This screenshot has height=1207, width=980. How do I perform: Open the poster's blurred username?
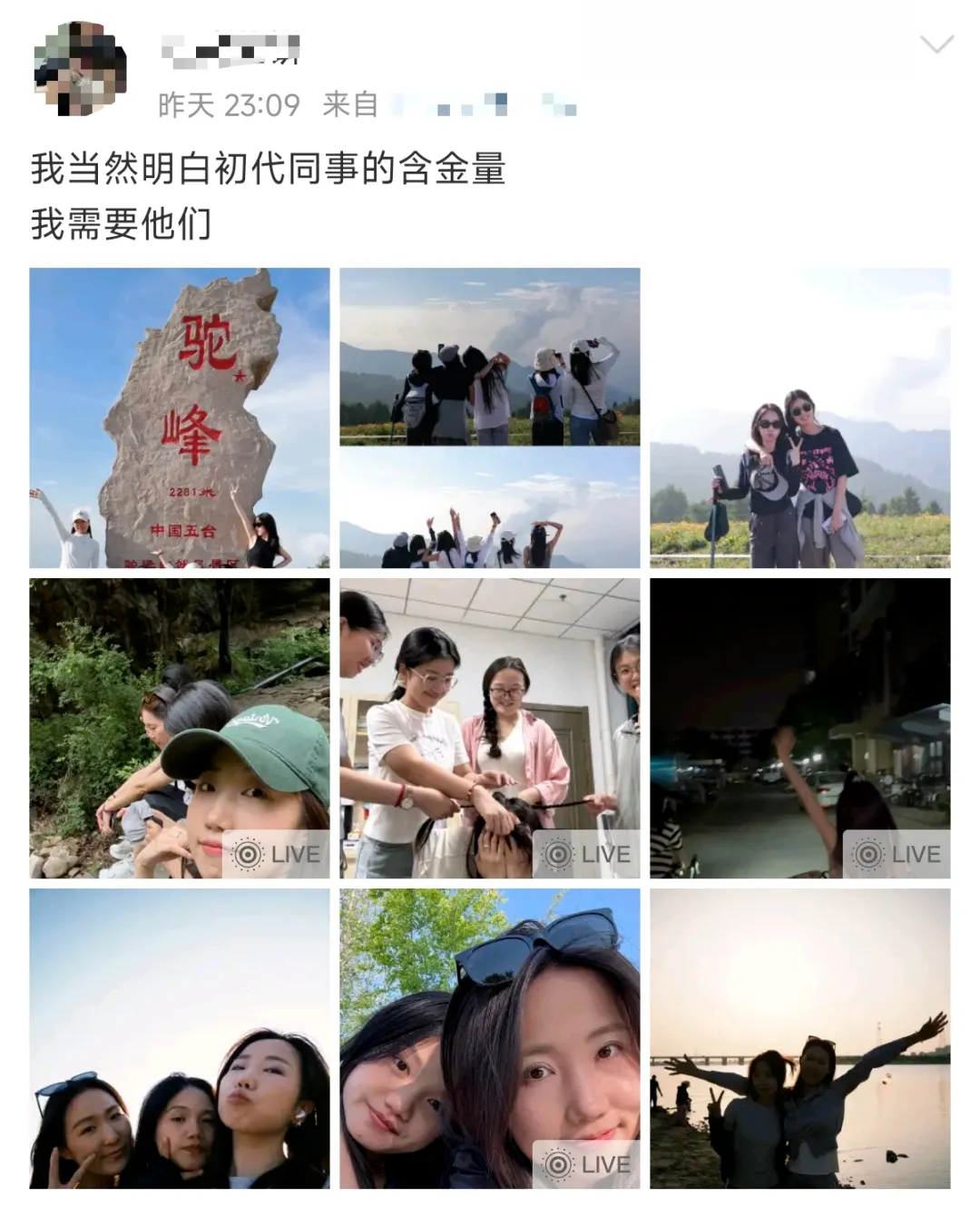[231, 49]
